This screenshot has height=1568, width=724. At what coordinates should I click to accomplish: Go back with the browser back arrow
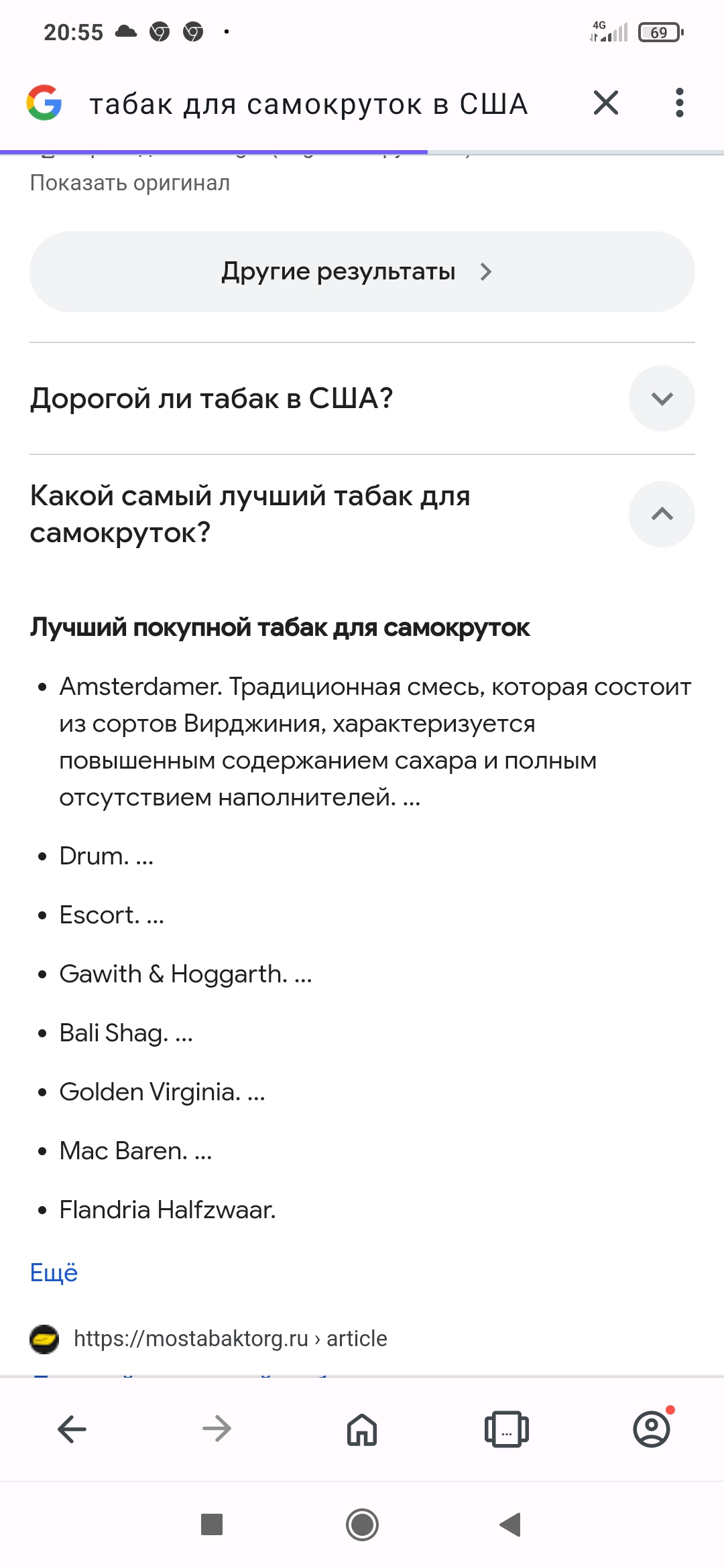pos(72,1429)
